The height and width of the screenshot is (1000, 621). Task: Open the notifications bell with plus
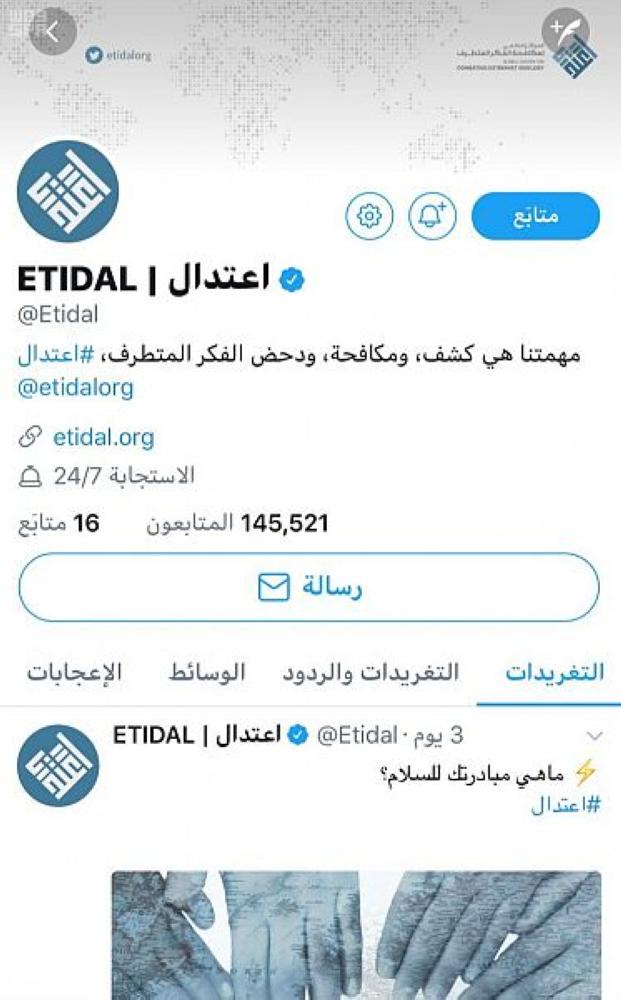[x=432, y=216]
